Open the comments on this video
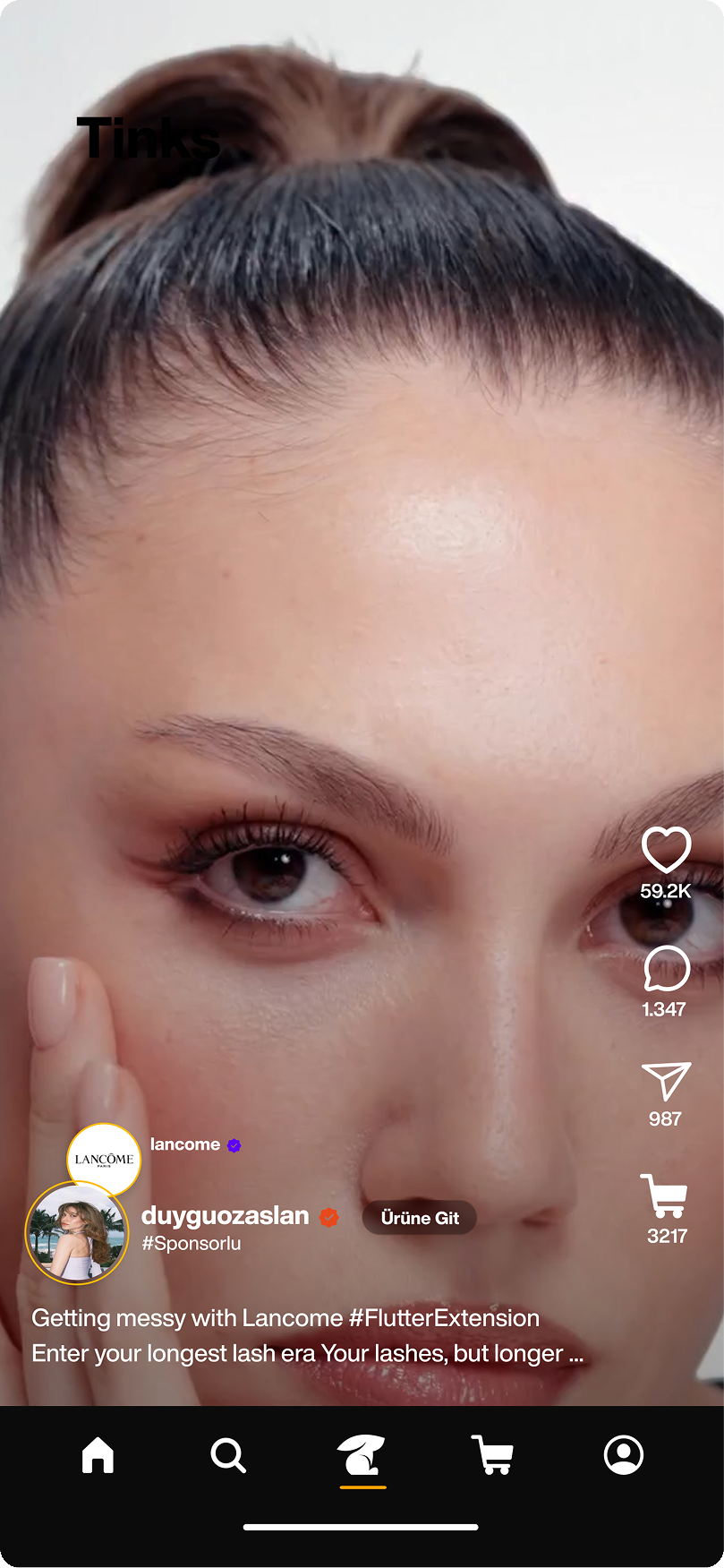 pyautogui.click(x=666, y=969)
